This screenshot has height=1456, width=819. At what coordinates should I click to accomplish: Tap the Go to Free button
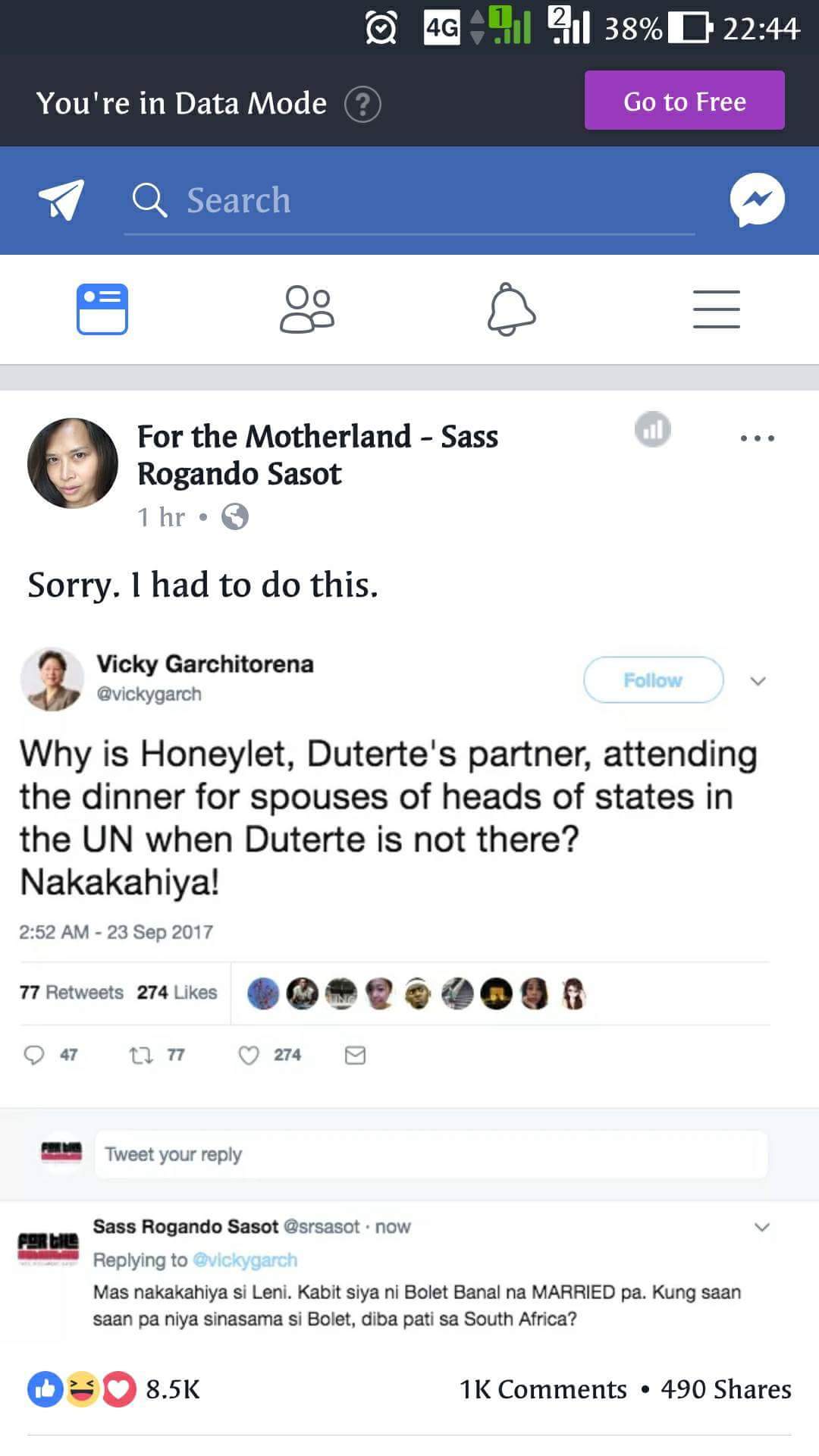(x=684, y=101)
